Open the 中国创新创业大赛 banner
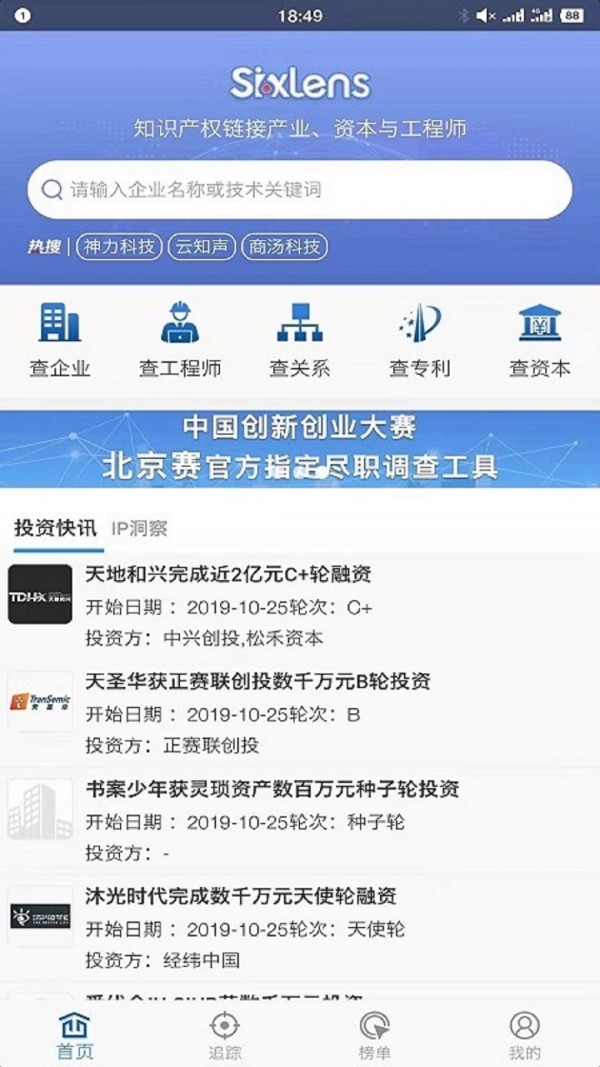The image size is (600, 1067). click(300, 448)
